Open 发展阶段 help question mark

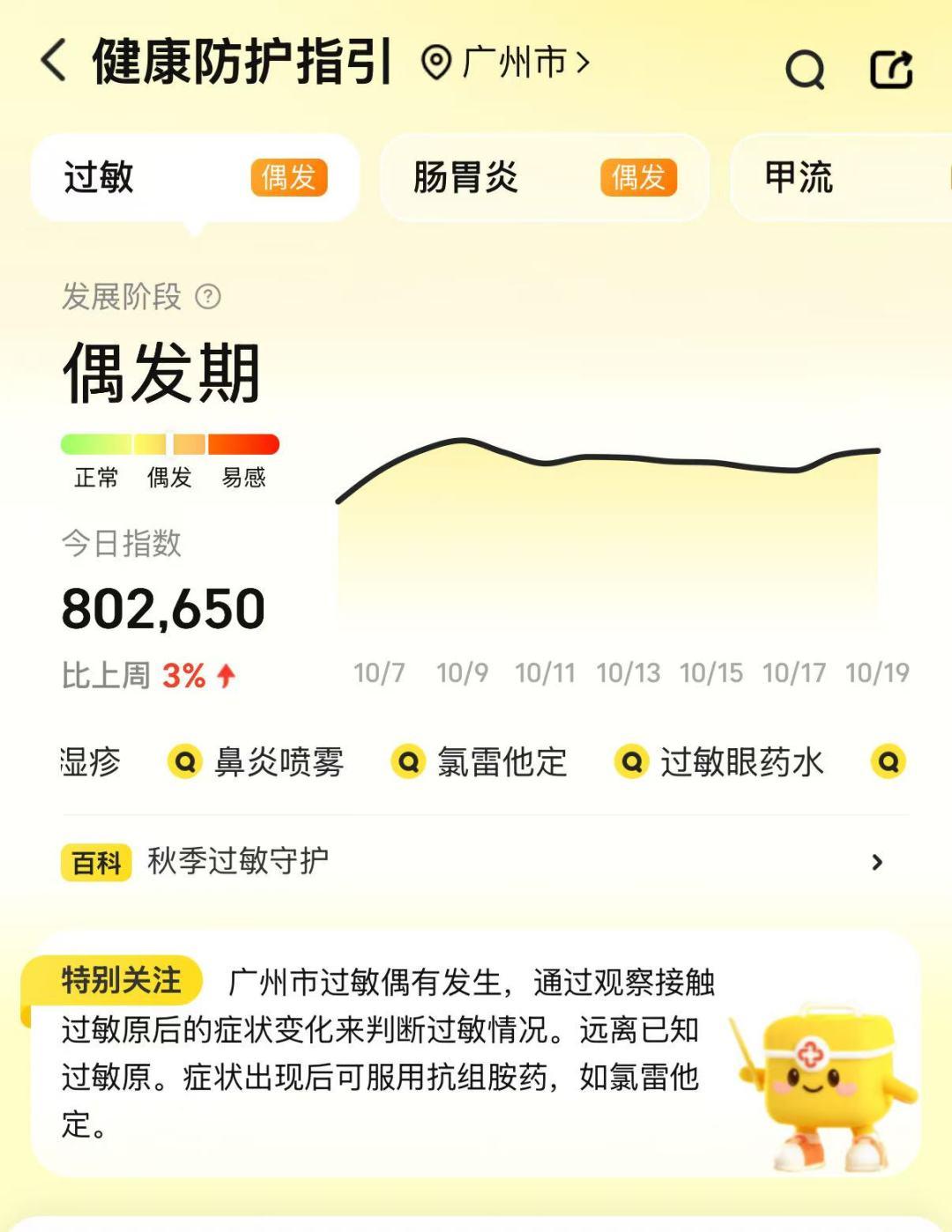click(208, 297)
